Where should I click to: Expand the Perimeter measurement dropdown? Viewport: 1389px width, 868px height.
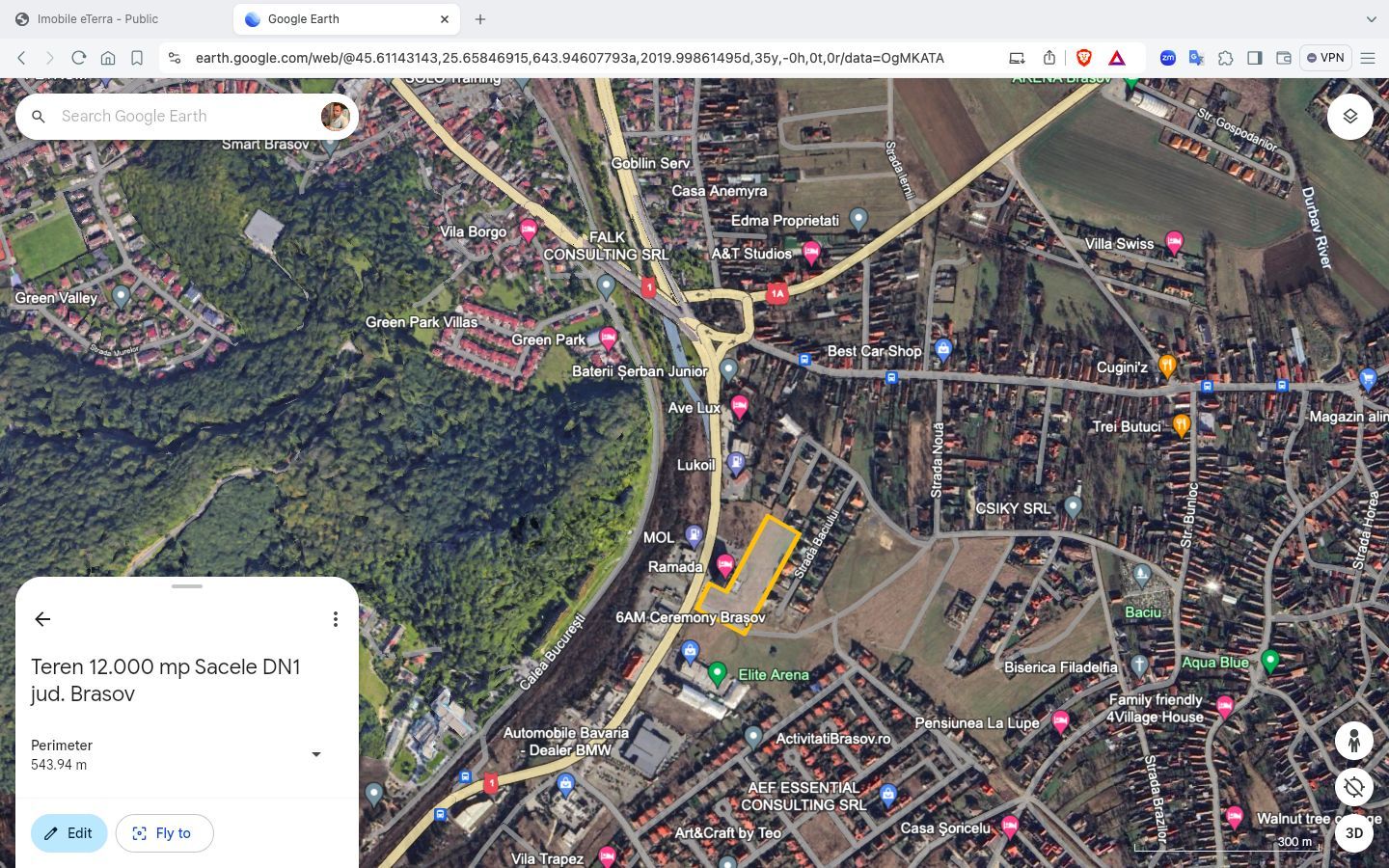[315, 754]
